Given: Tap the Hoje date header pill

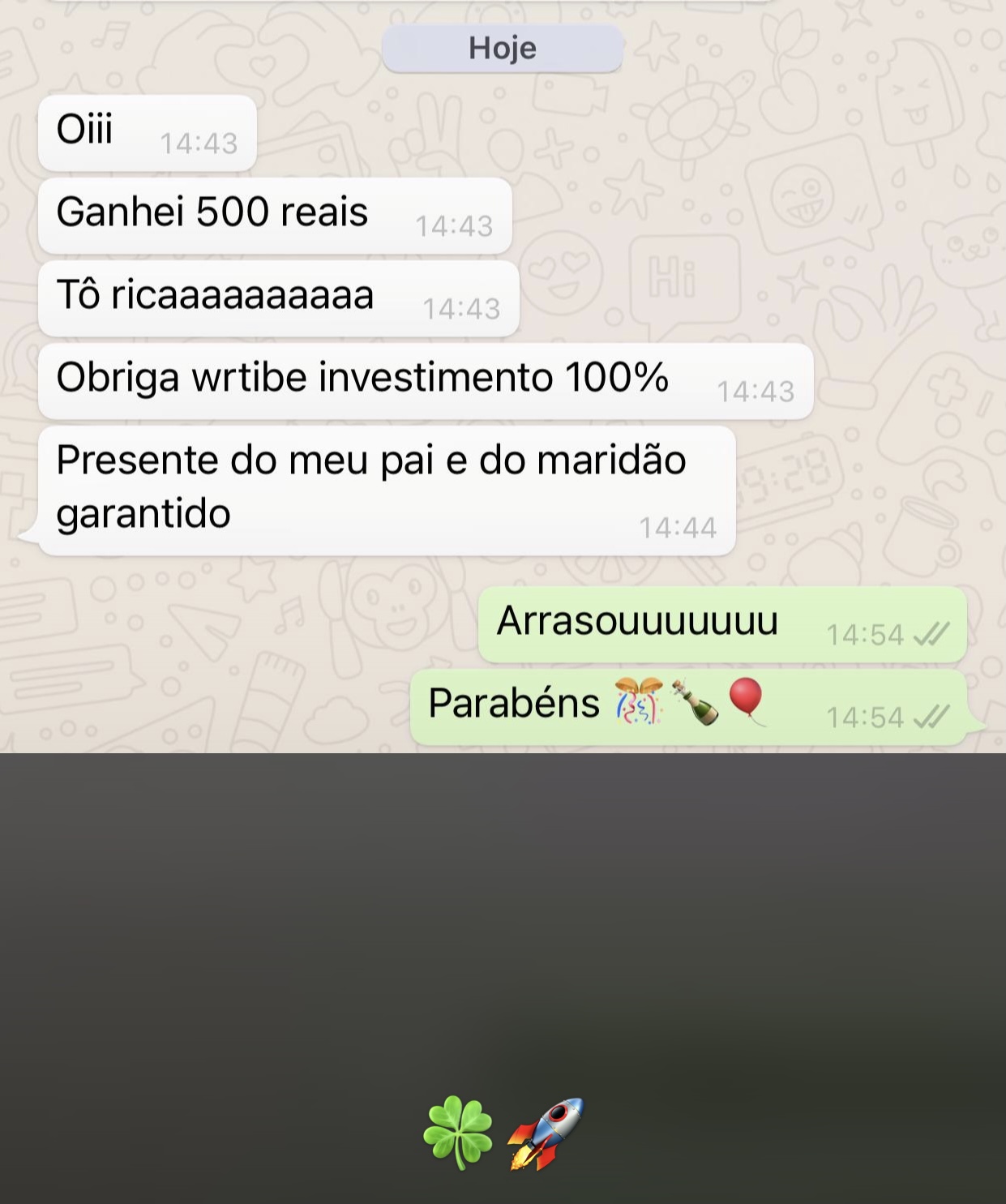Looking at the screenshot, I should point(502,47).
